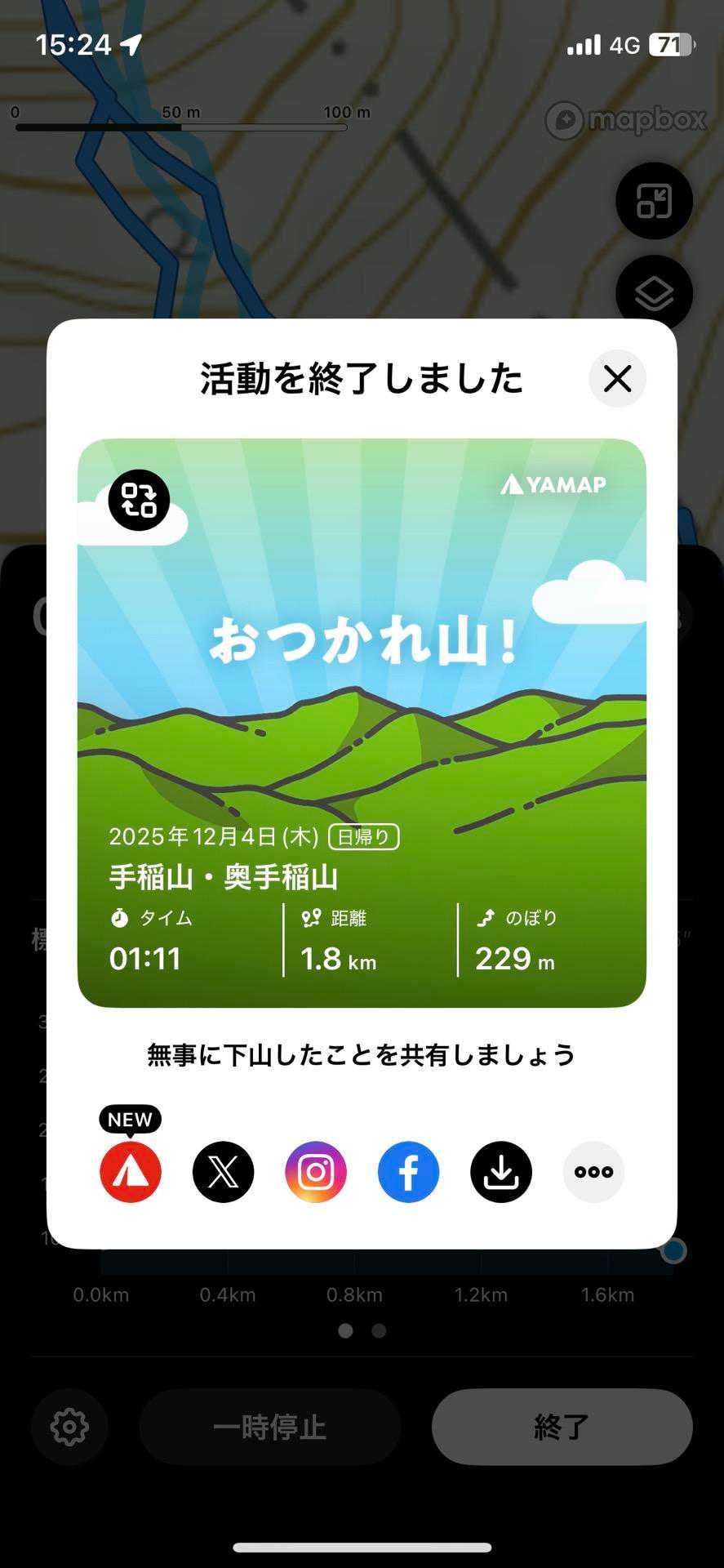Share the activity to X
The width and height of the screenshot is (724, 1568).
[x=223, y=1172]
